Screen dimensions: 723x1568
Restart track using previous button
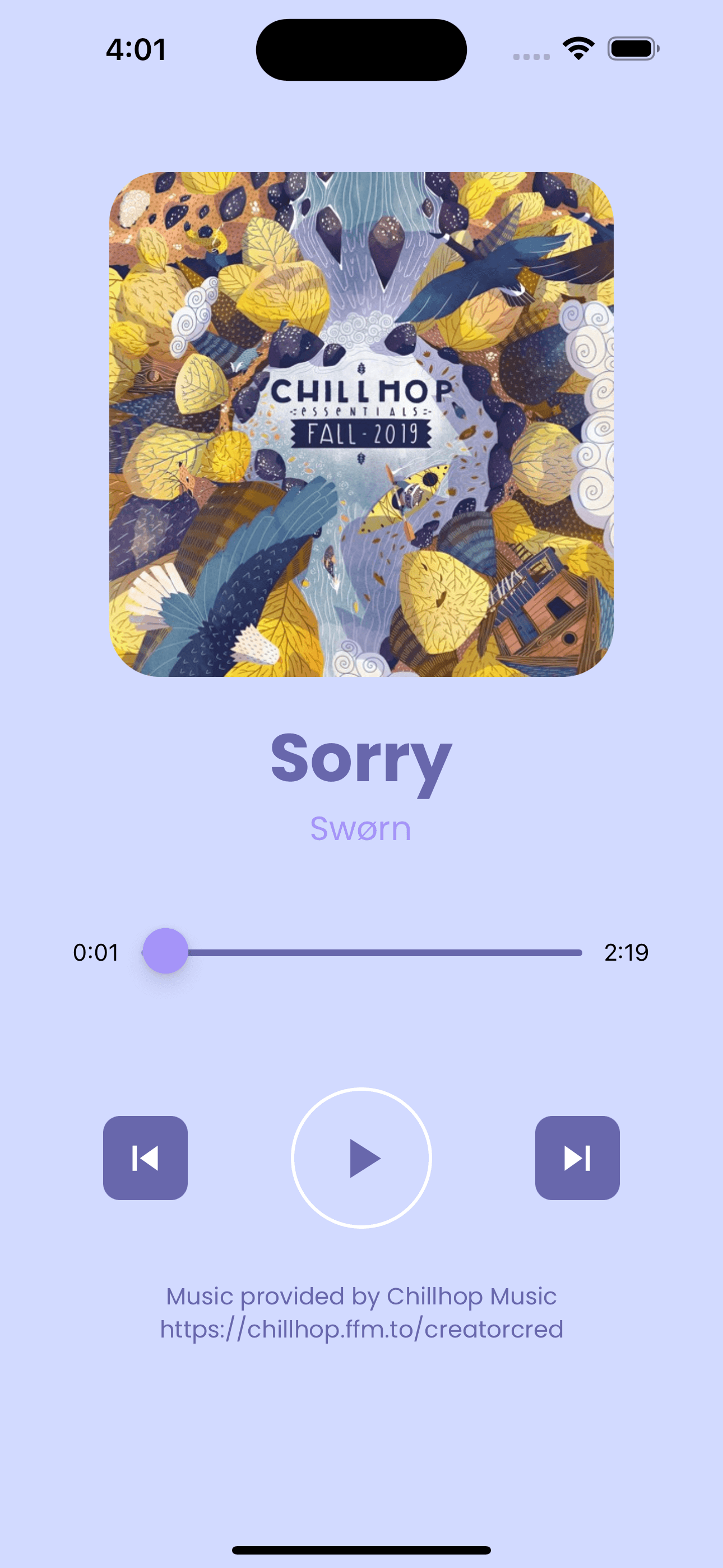click(x=145, y=1159)
